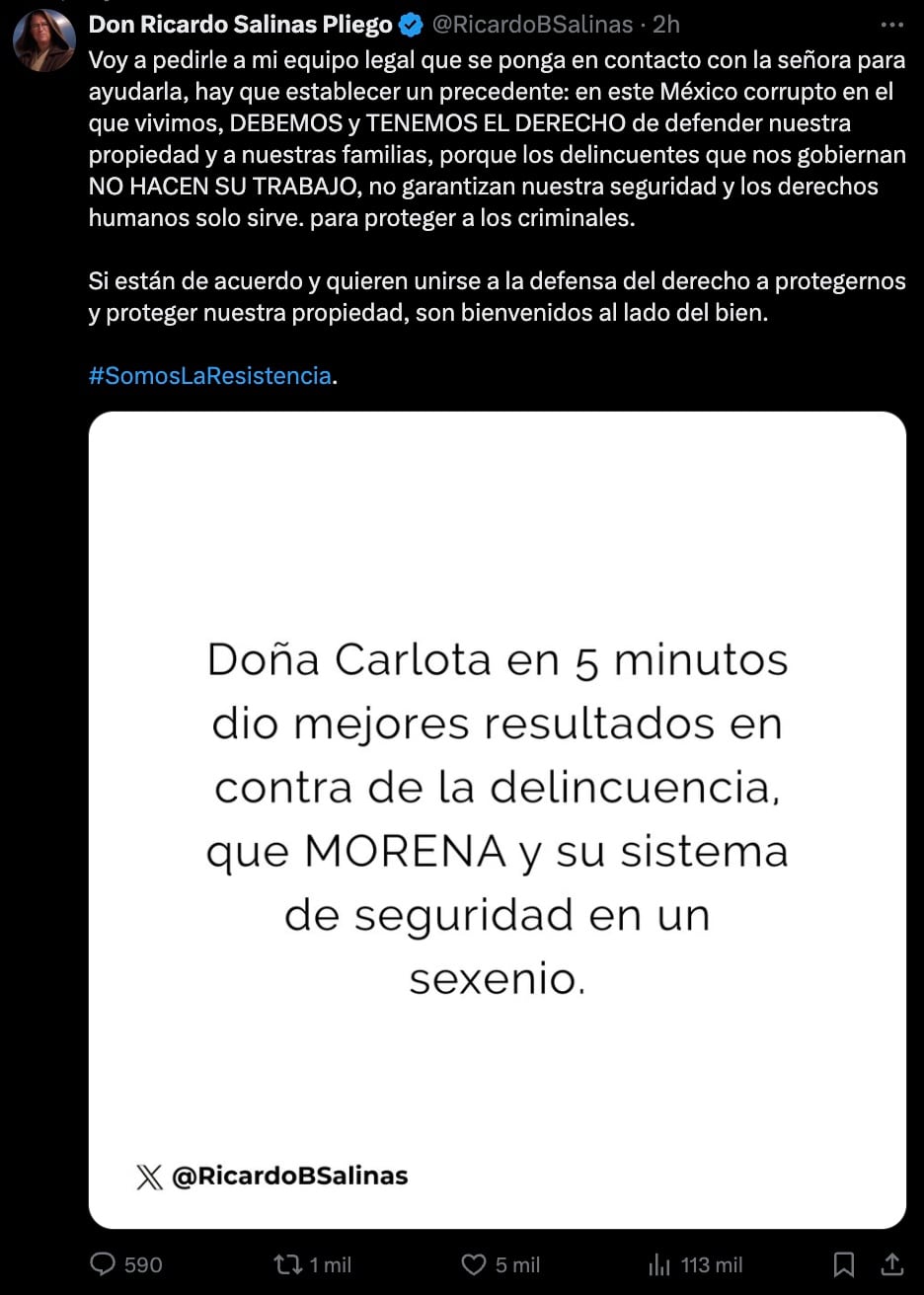Open the #SomosLaResistencia hashtag
Screen dimensions: 924x1295
pyautogui.click(x=209, y=376)
